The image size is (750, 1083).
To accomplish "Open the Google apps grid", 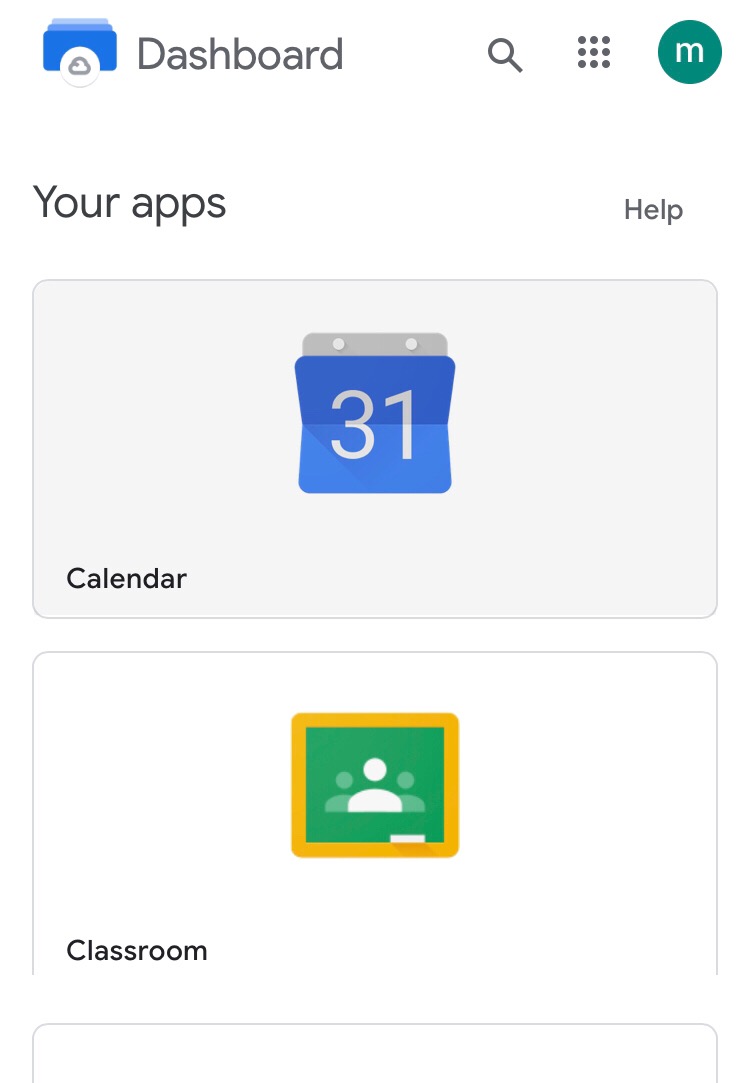I will point(594,53).
